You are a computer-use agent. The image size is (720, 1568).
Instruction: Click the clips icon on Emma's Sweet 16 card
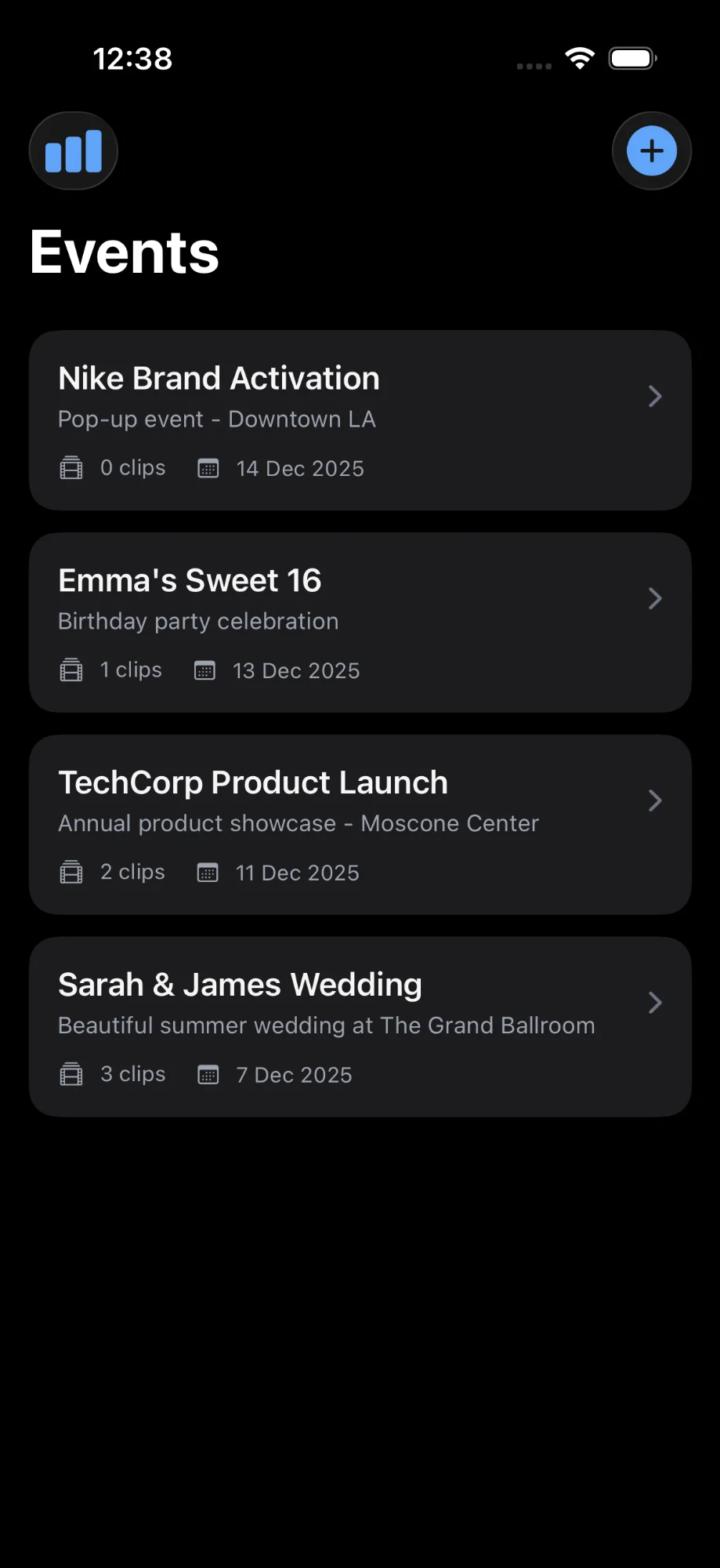[71, 670]
